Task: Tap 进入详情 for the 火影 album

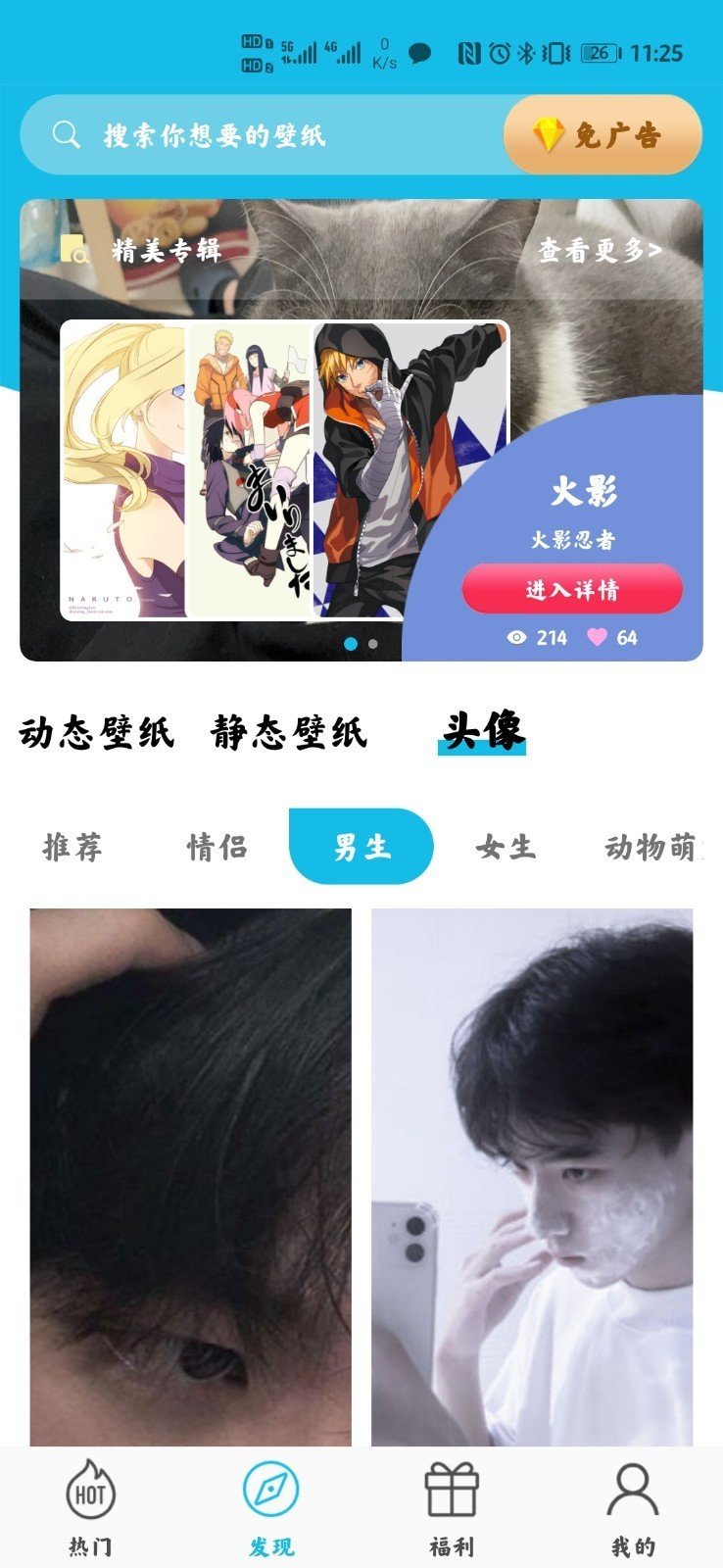Action: pos(572,589)
